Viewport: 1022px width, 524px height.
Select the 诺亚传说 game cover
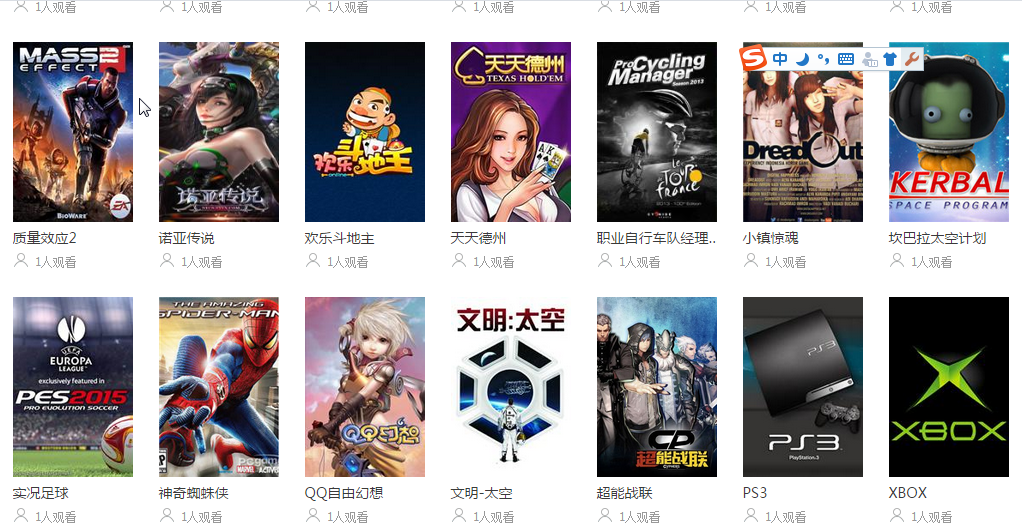click(218, 132)
